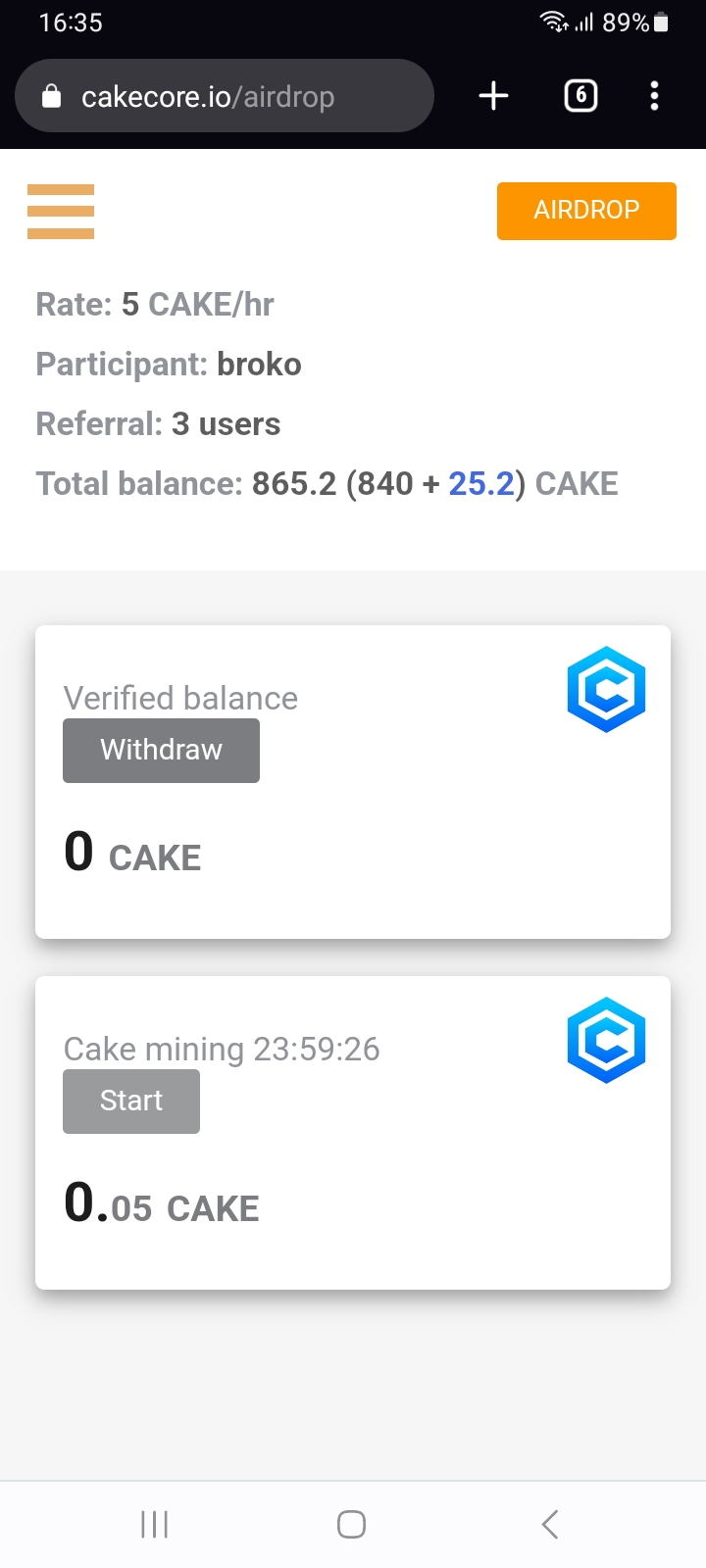Viewport: 706px width, 1568px height.
Task: Withdraw the verified CAKE balance
Action: (x=161, y=751)
